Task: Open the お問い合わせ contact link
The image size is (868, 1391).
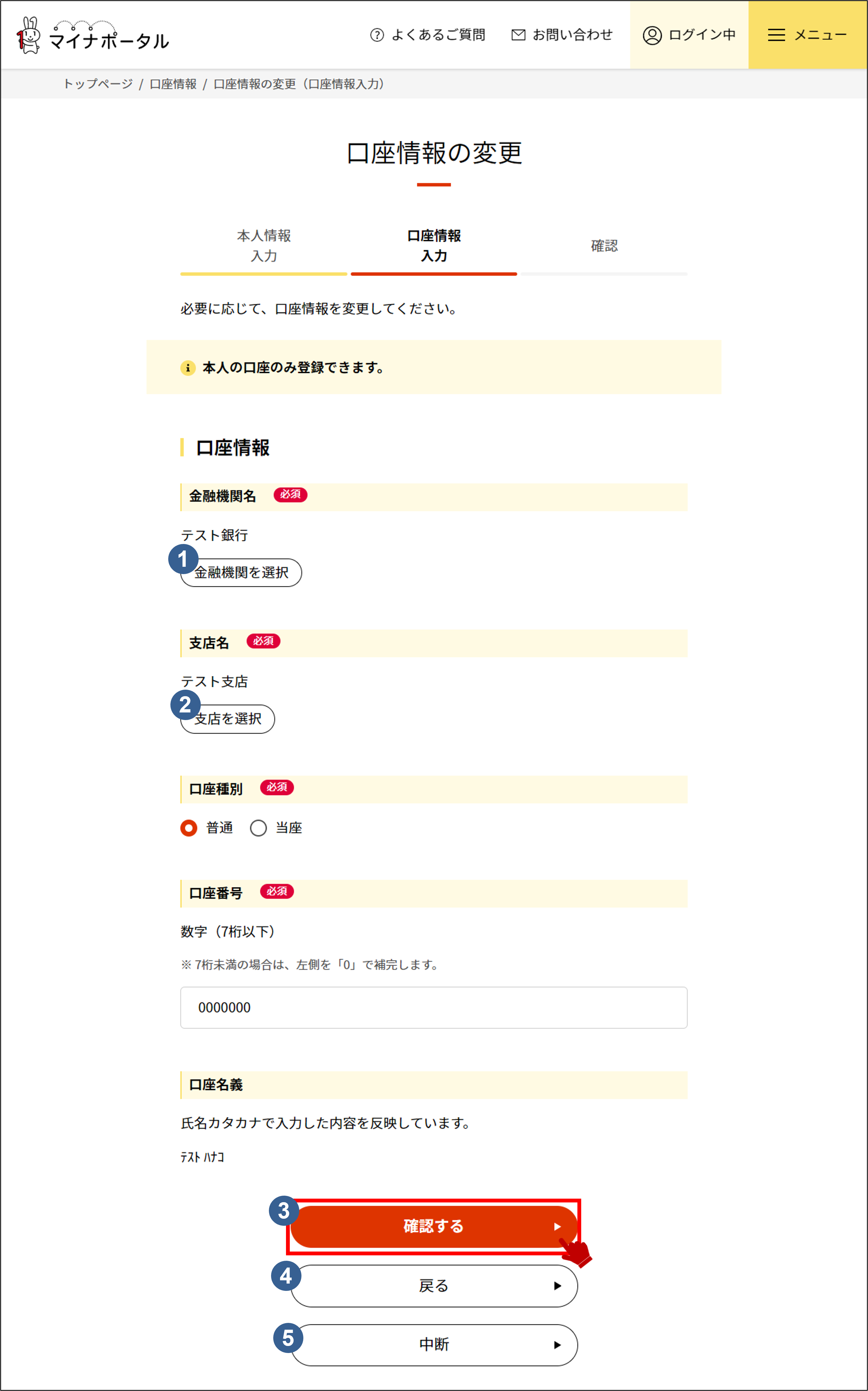Action: [562, 35]
